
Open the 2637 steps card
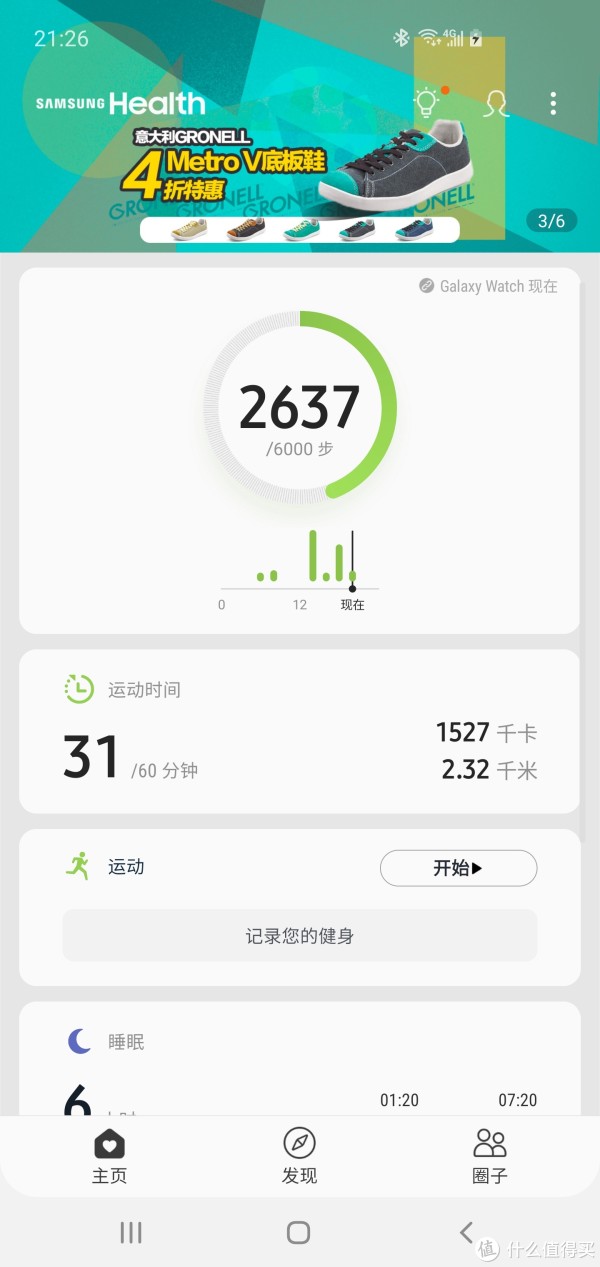[299, 420]
